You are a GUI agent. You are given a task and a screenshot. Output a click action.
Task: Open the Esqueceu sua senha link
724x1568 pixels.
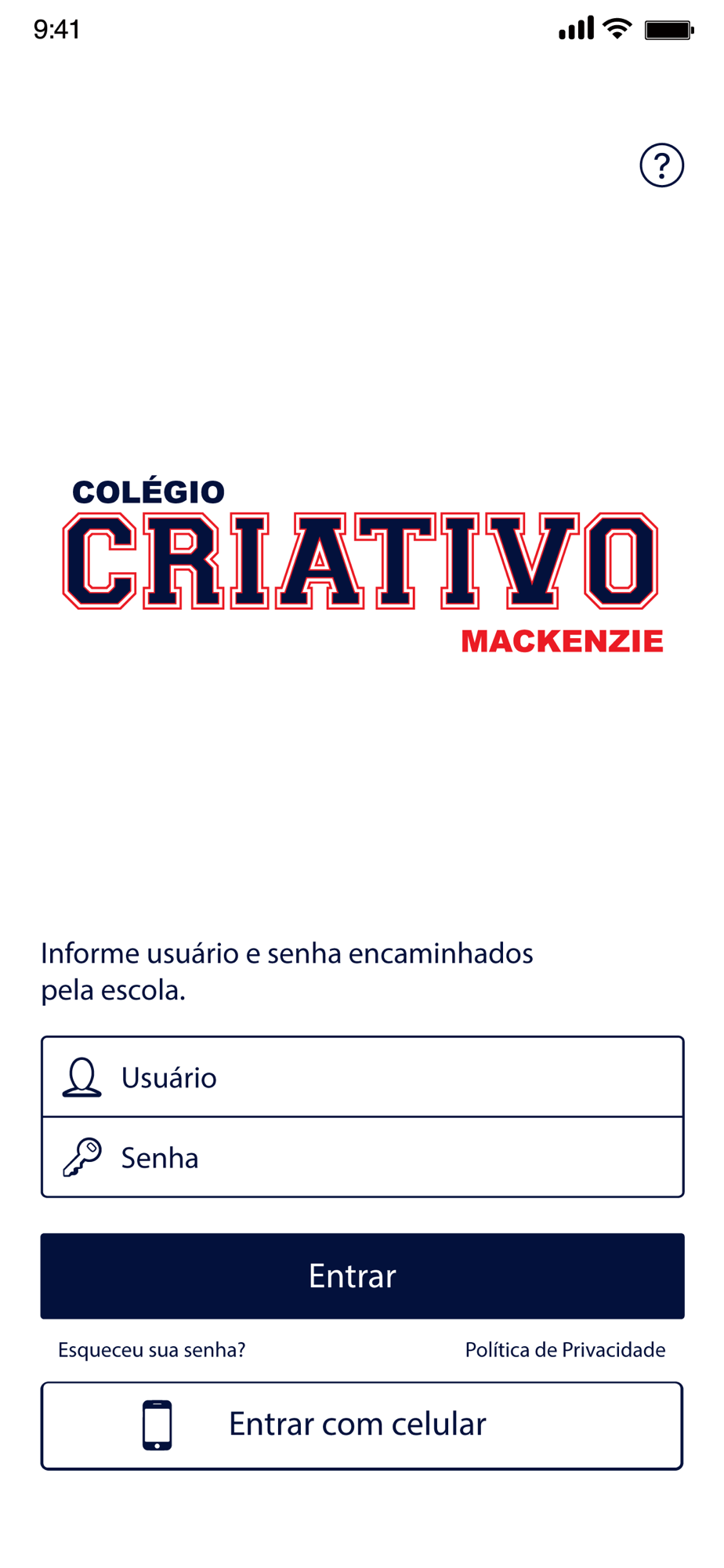coord(151,1349)
